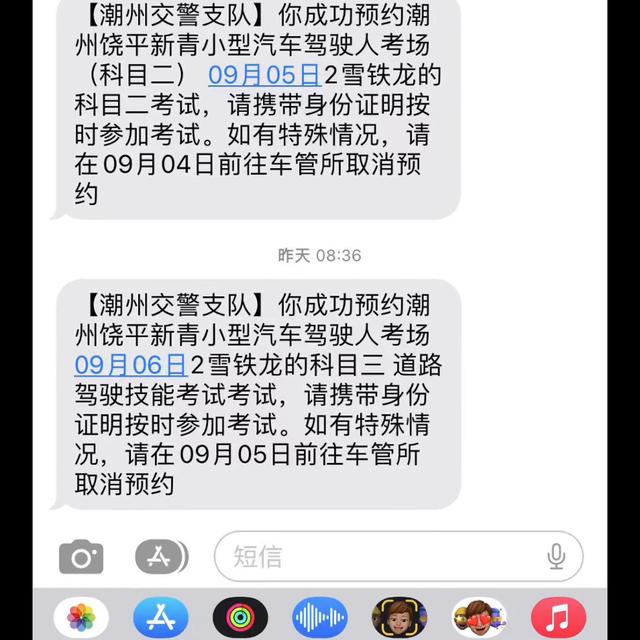This screenshot has height=640, width=640.
Task: Start voice dictation with the microphone icon
Action: (x=556, y=556)
